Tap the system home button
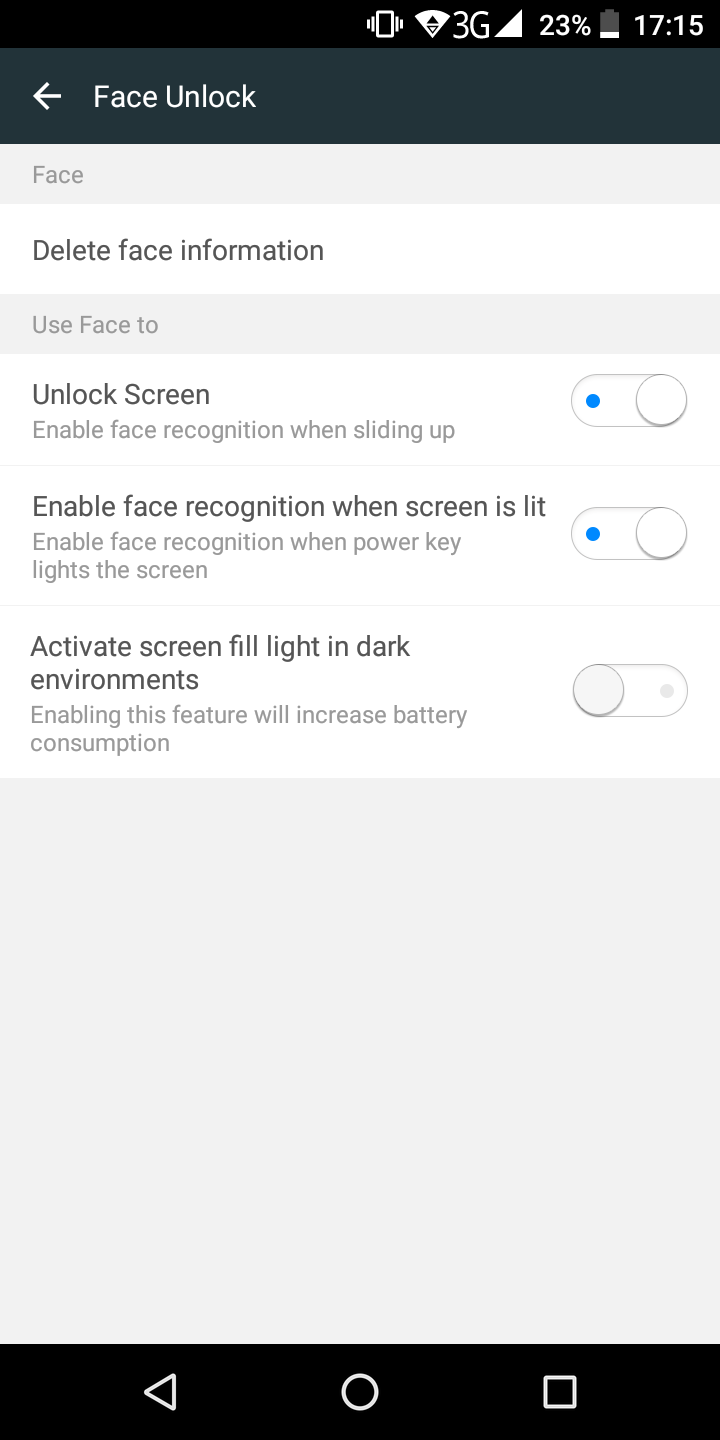Image resolution: width=720 pixels, height=1440 pixels. click(x=360, y=1391)
